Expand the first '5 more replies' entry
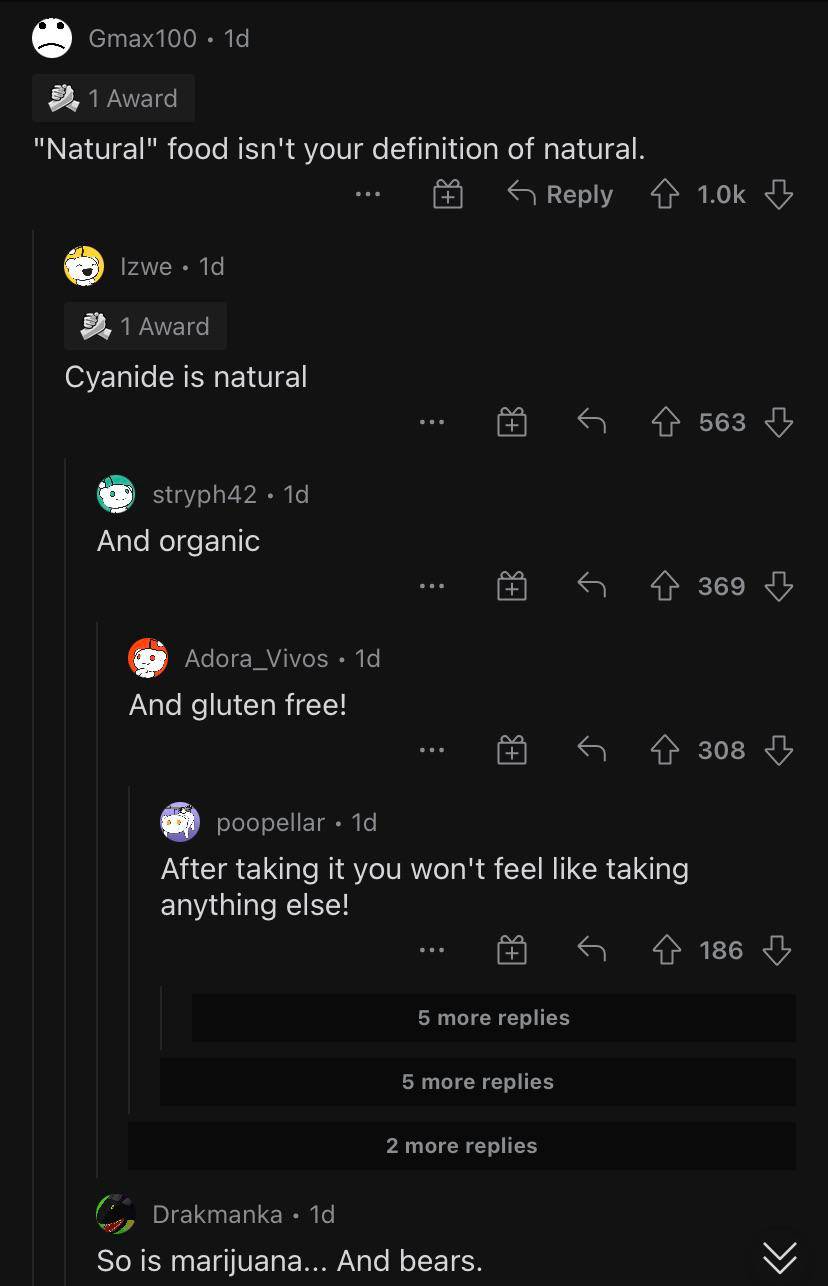 click(x=493, y=1017)
